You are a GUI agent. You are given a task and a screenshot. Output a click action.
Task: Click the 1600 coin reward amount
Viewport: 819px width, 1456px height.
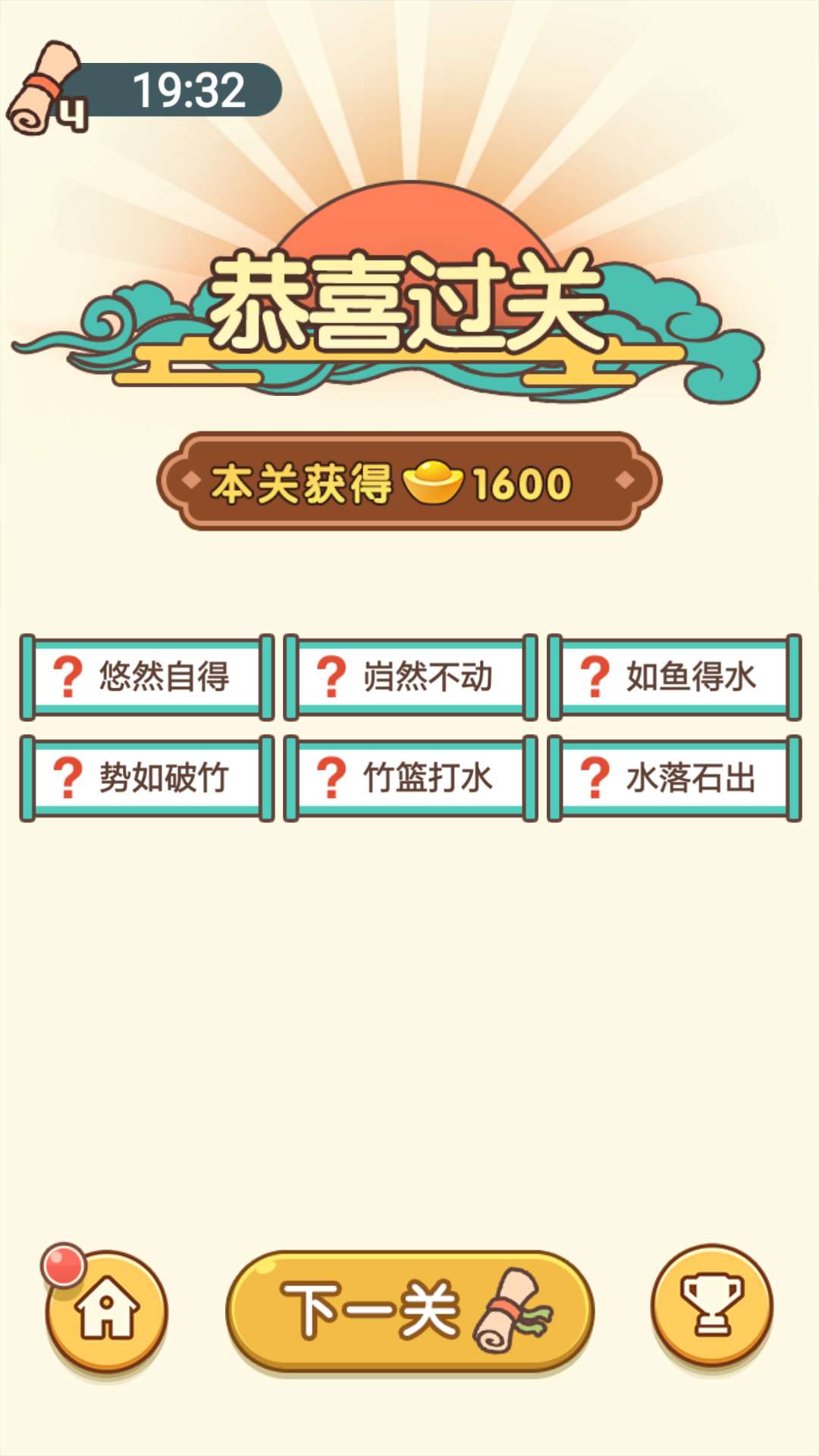coord(523,482)
